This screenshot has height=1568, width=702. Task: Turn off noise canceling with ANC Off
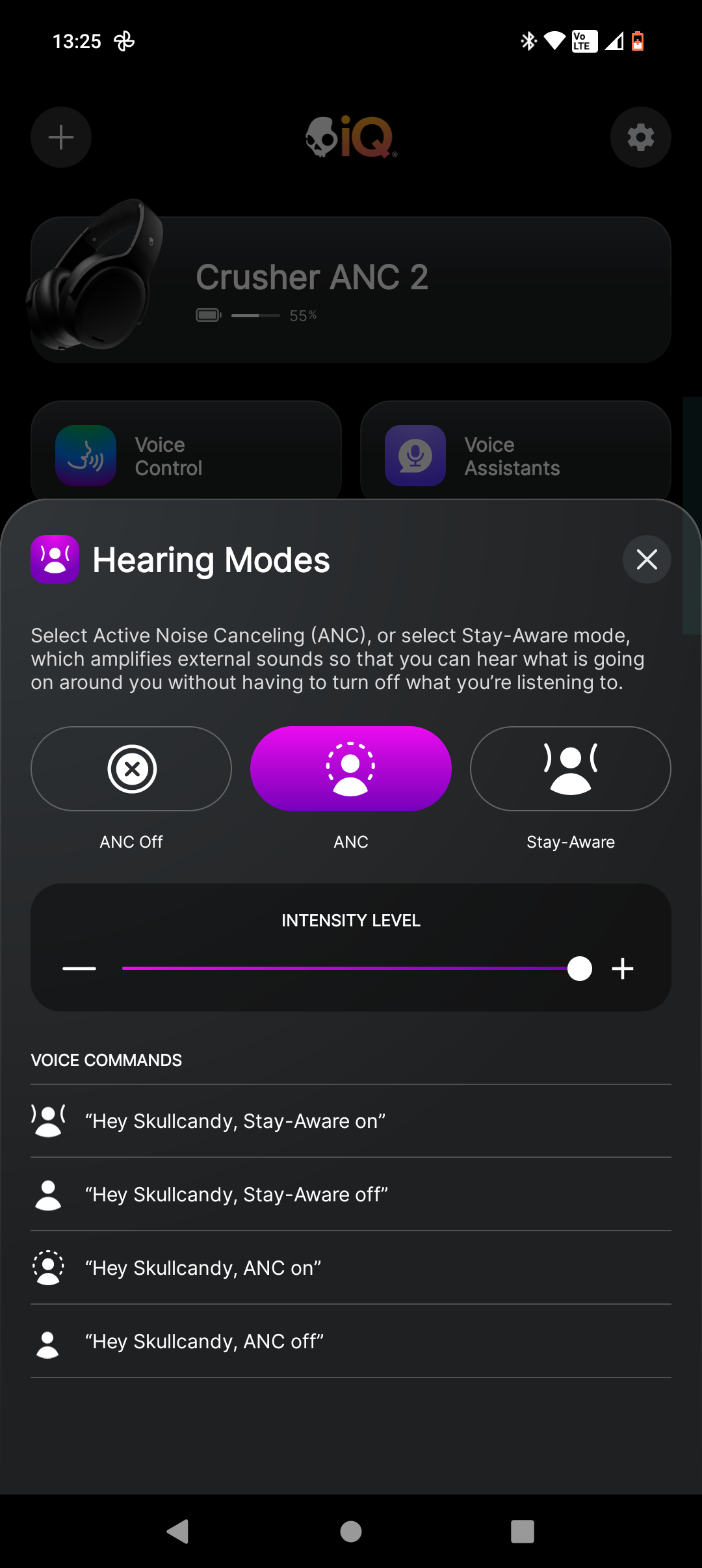click(130, 768)
